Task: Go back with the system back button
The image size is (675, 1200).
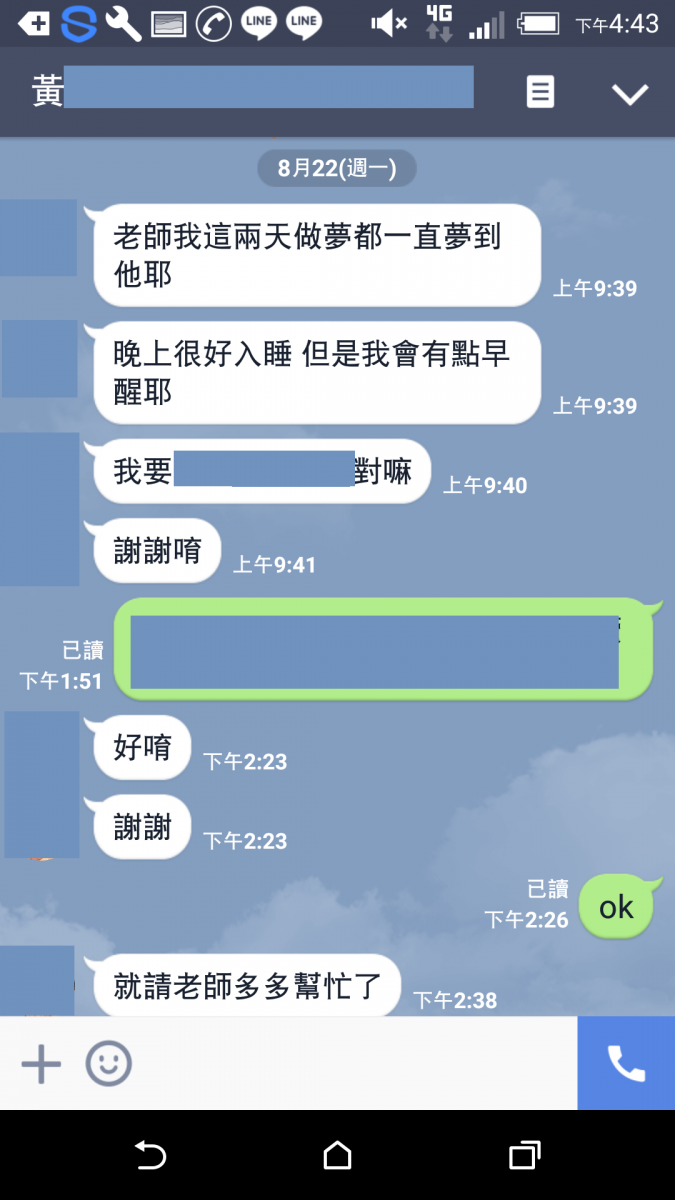Action: tap(150, 1156)
